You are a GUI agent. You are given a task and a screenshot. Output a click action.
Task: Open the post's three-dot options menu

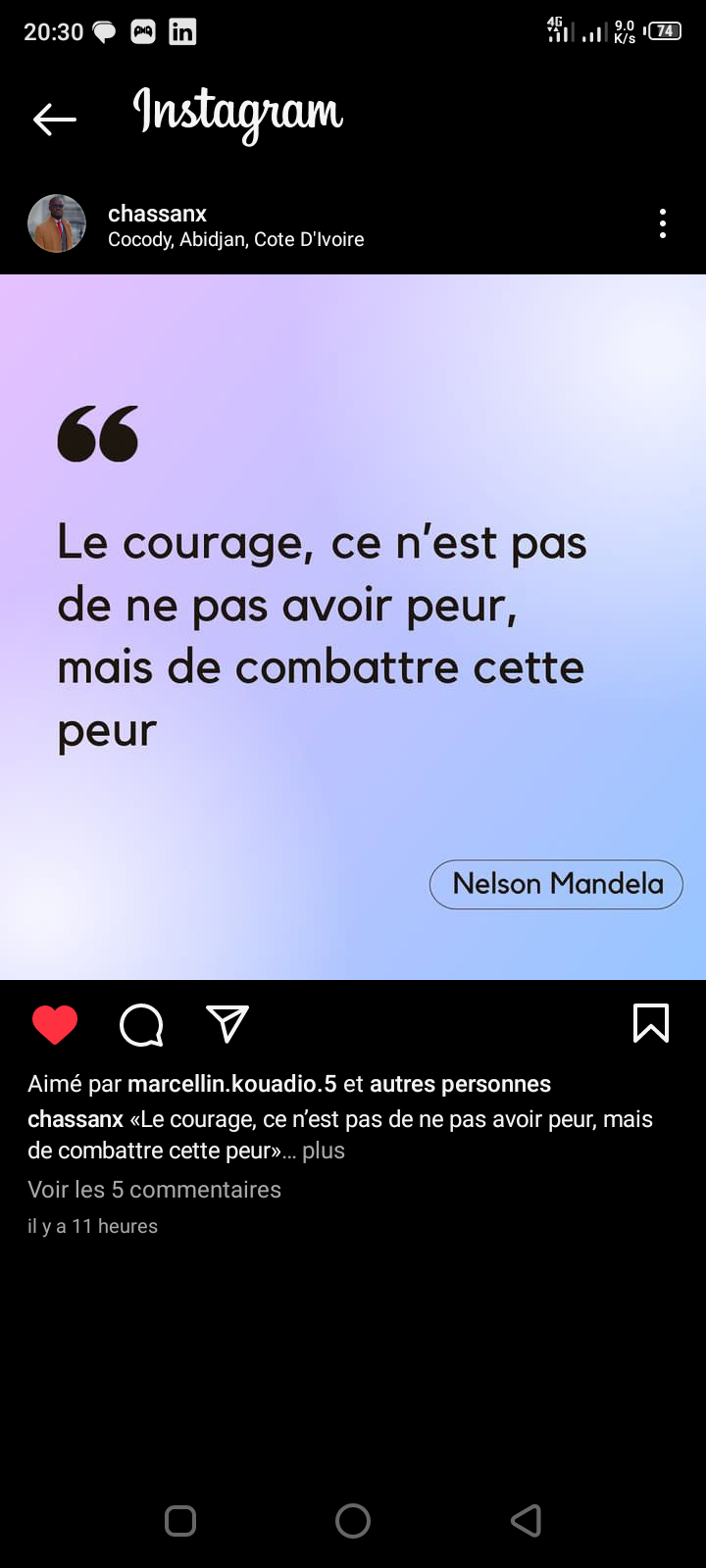point(663,223)
